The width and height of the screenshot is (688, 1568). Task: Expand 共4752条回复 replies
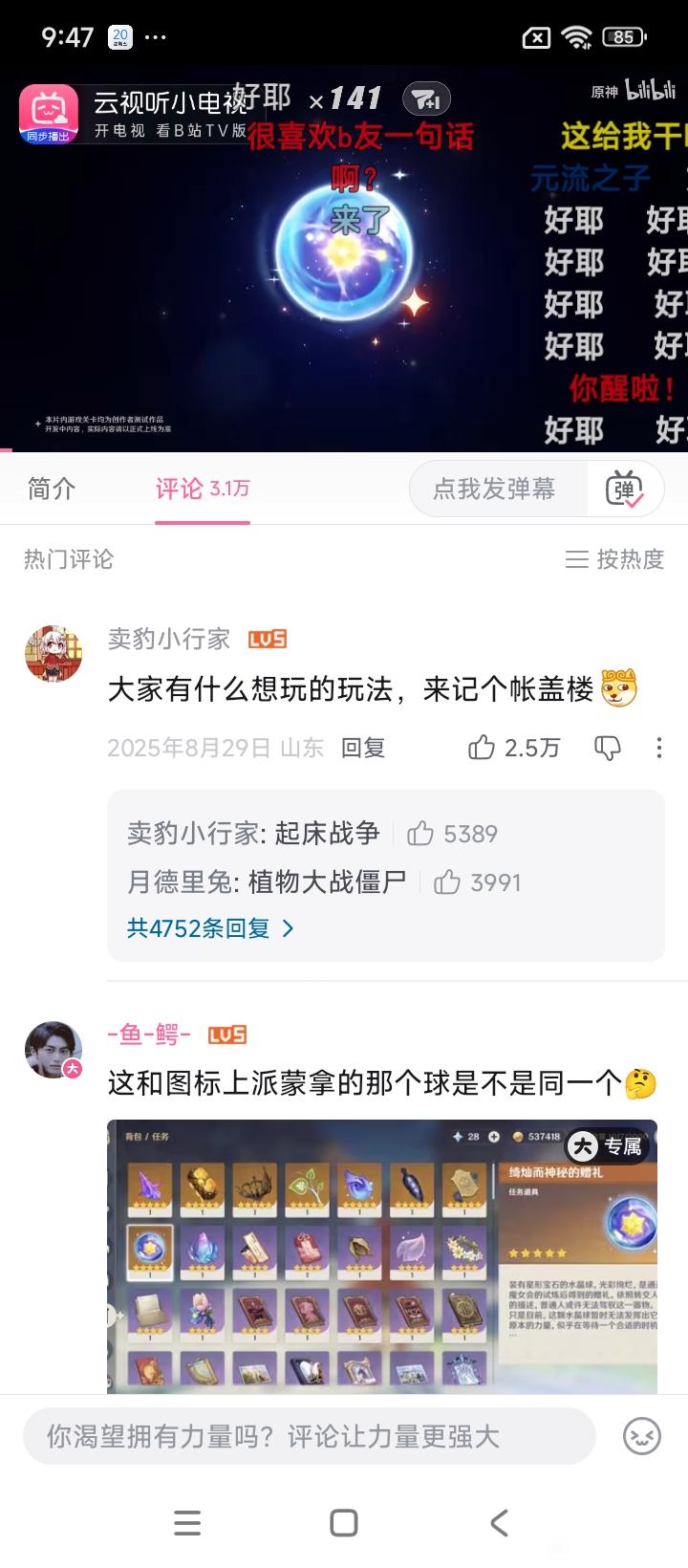[x=210, y=927]
